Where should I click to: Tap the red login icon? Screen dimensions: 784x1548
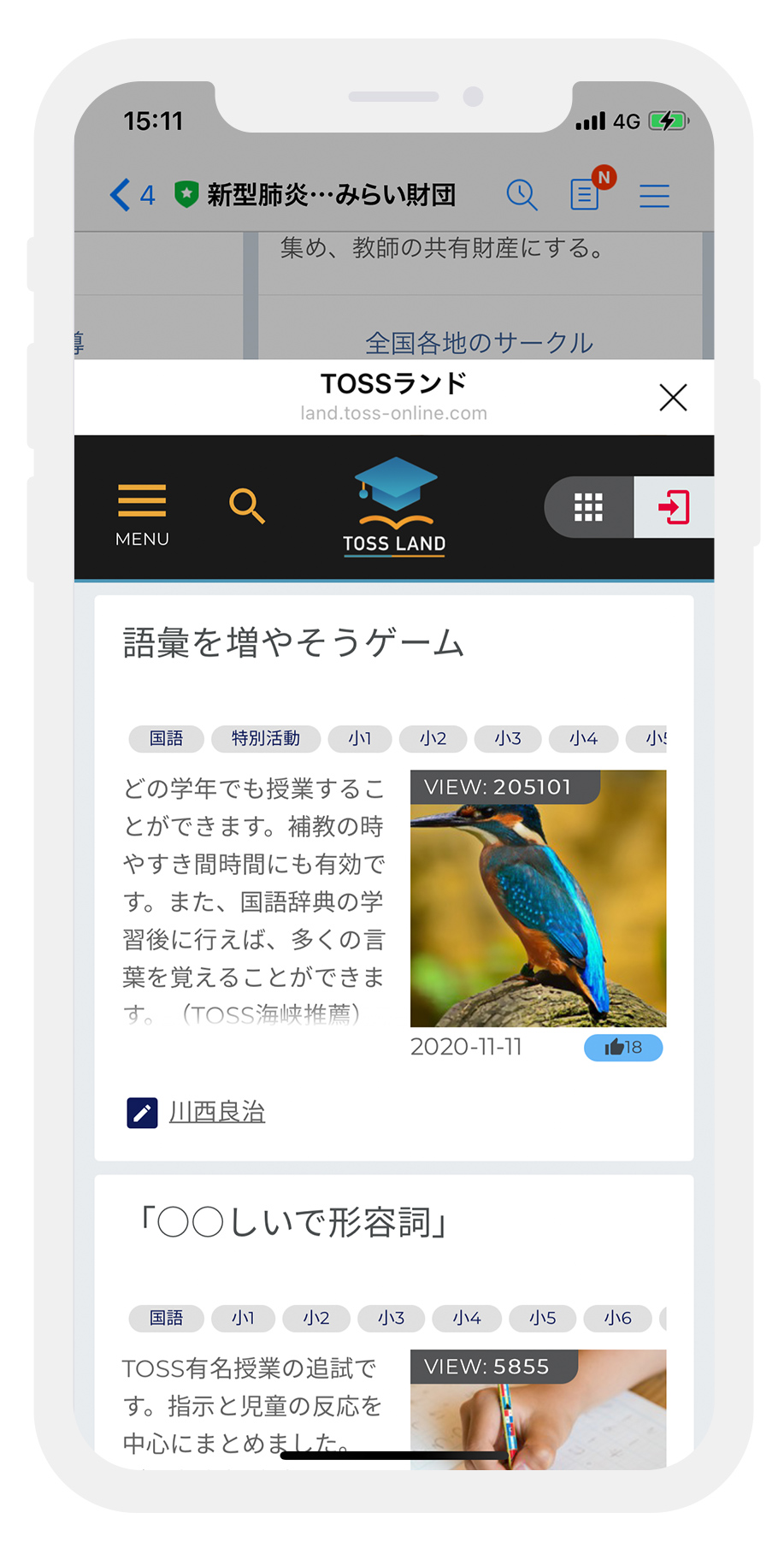(x=674, y=507)
